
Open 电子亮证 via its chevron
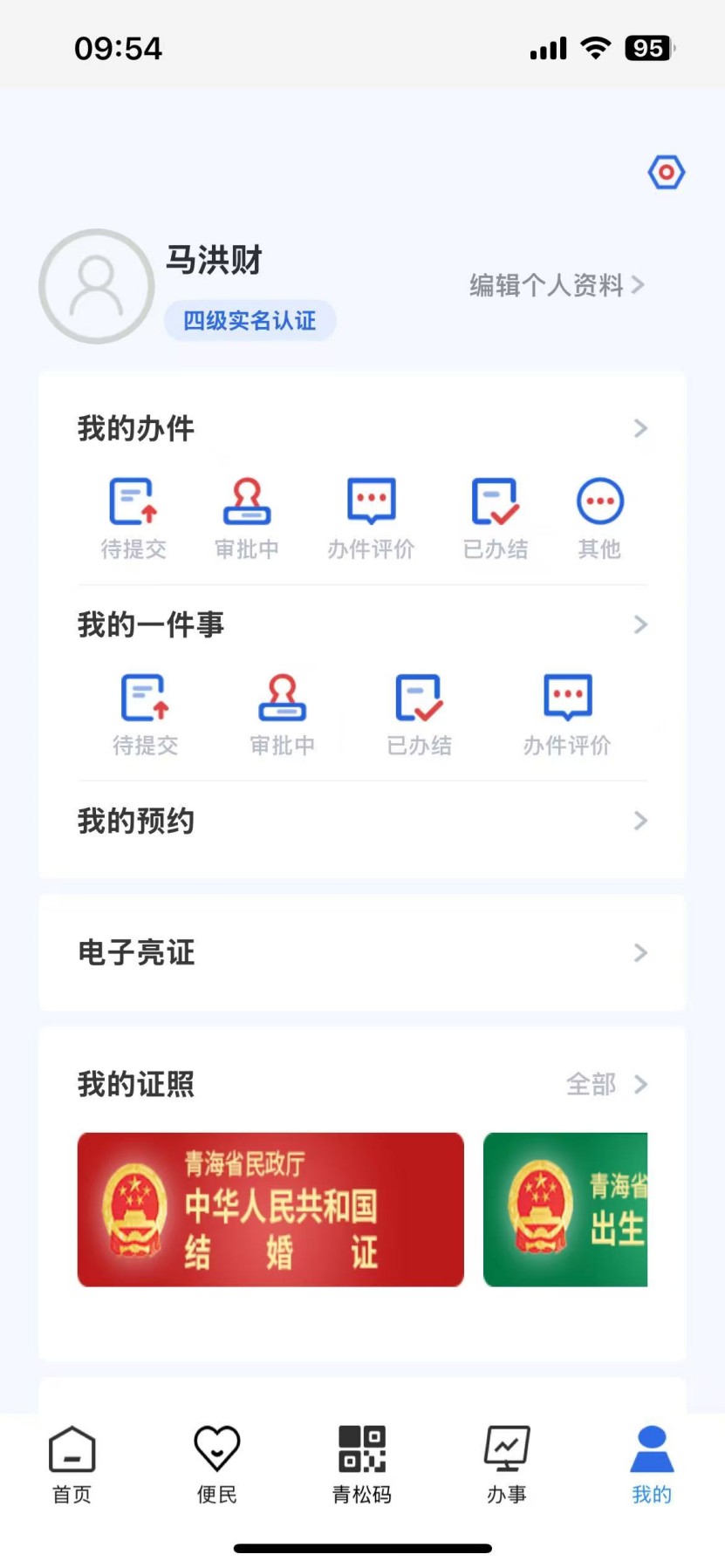coord(641,953)
